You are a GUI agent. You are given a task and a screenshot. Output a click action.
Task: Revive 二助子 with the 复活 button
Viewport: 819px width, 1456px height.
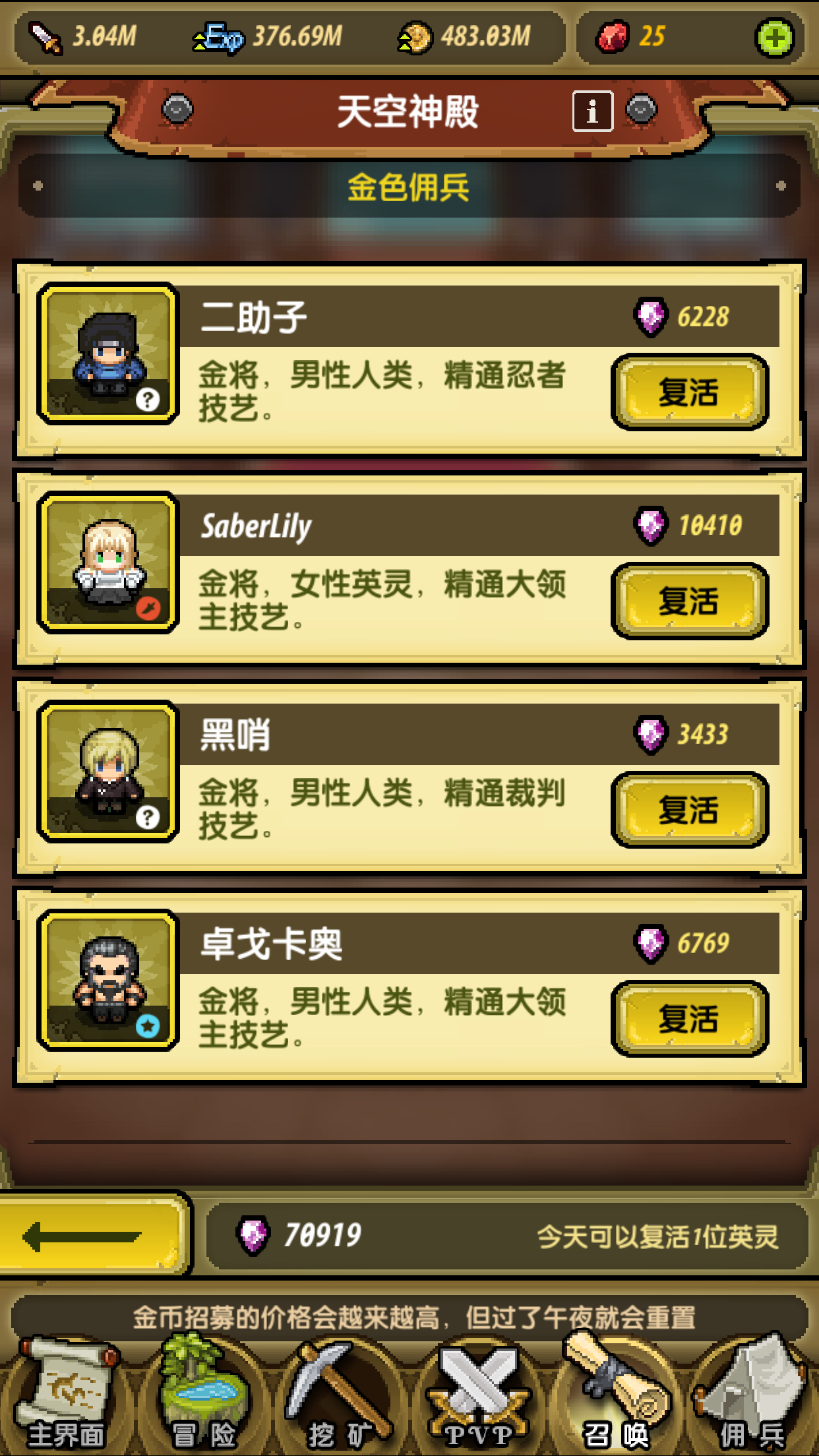690,392
